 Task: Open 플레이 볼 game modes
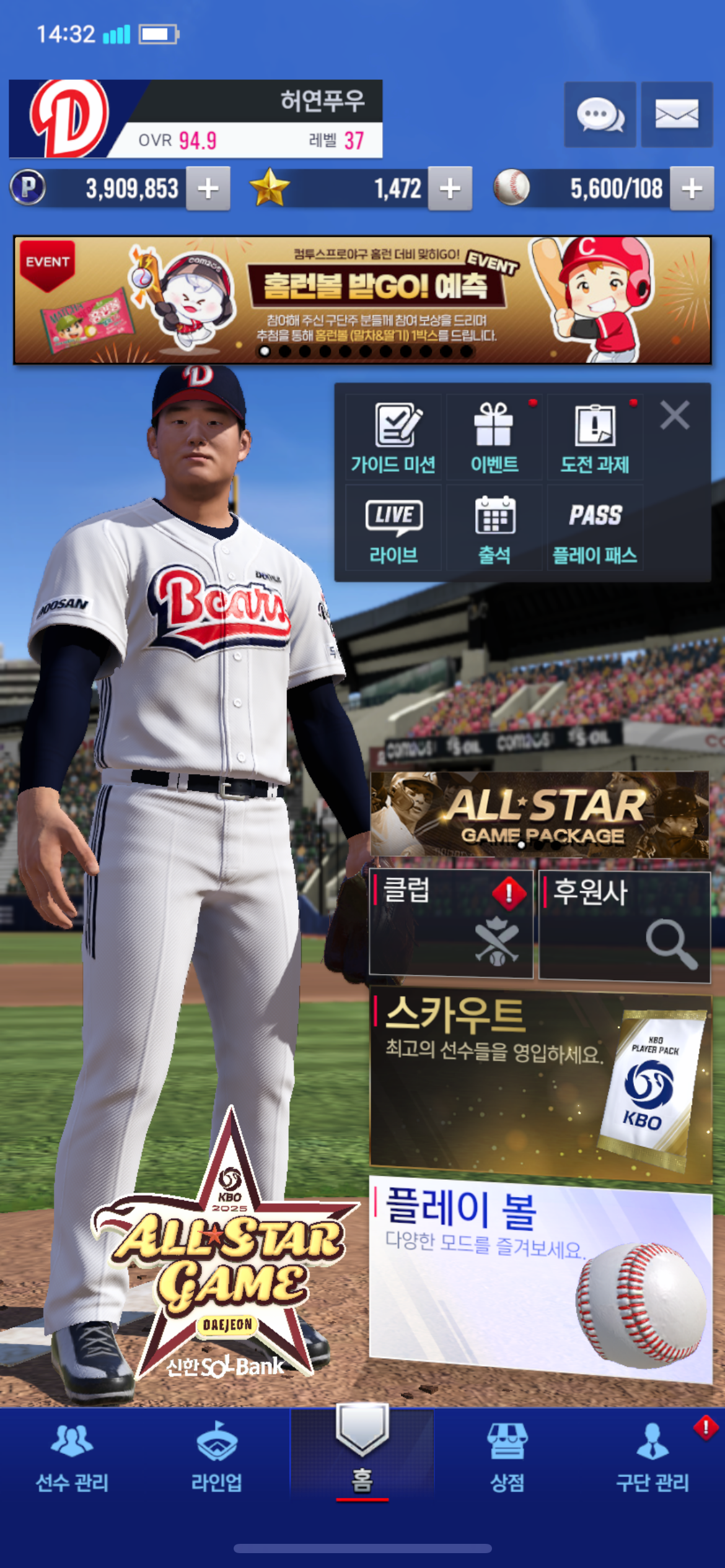pyautogui.click(x=541, y=1279)
